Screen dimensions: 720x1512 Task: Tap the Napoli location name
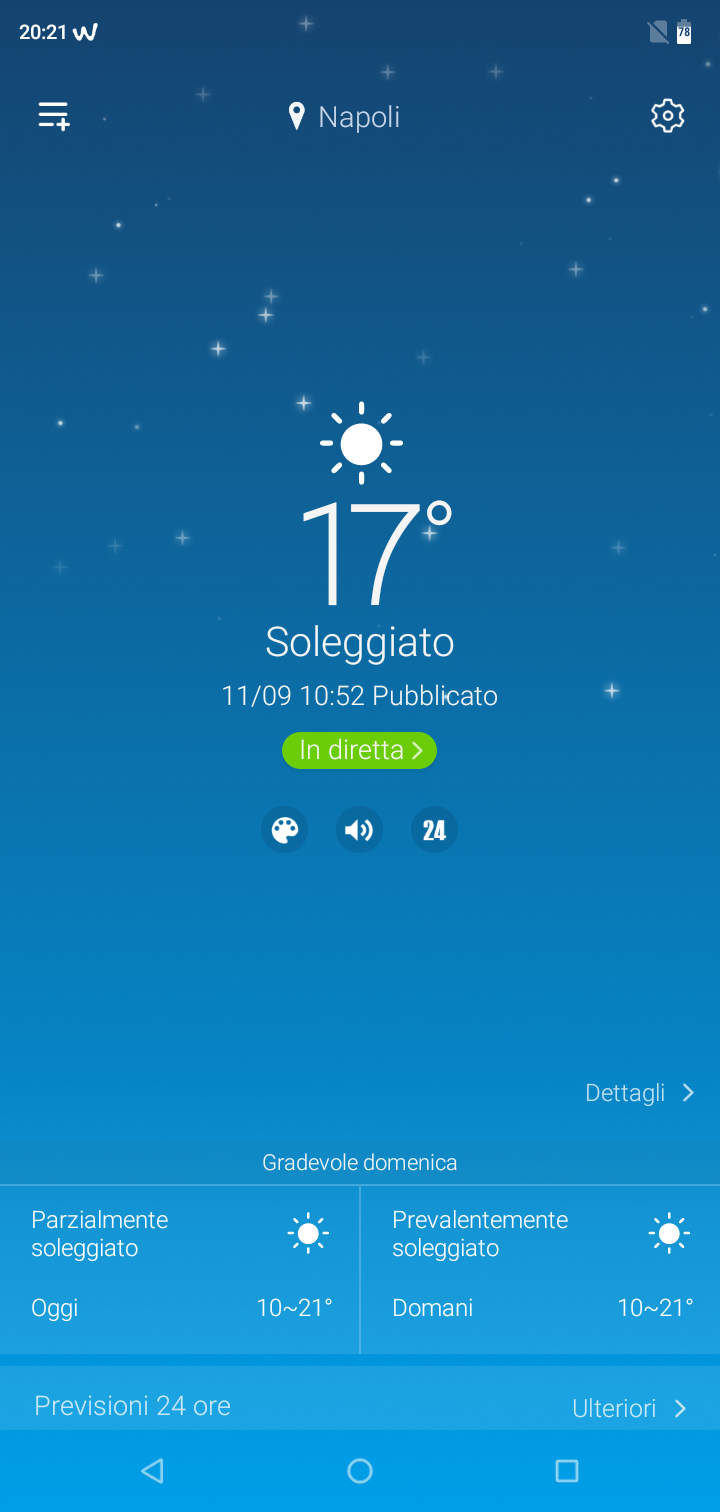click(x=358, y=117)
